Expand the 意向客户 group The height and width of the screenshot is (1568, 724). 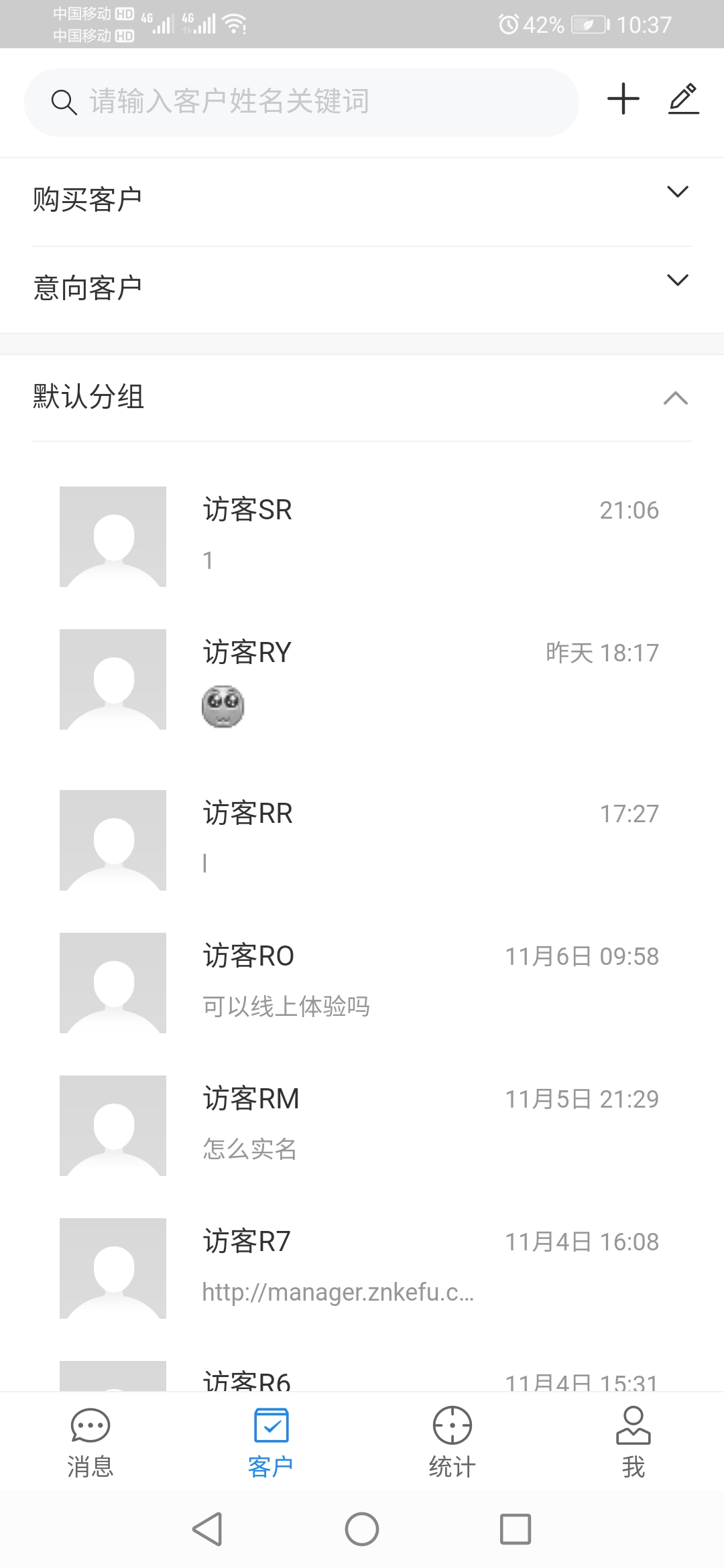(x=362, y=288)
